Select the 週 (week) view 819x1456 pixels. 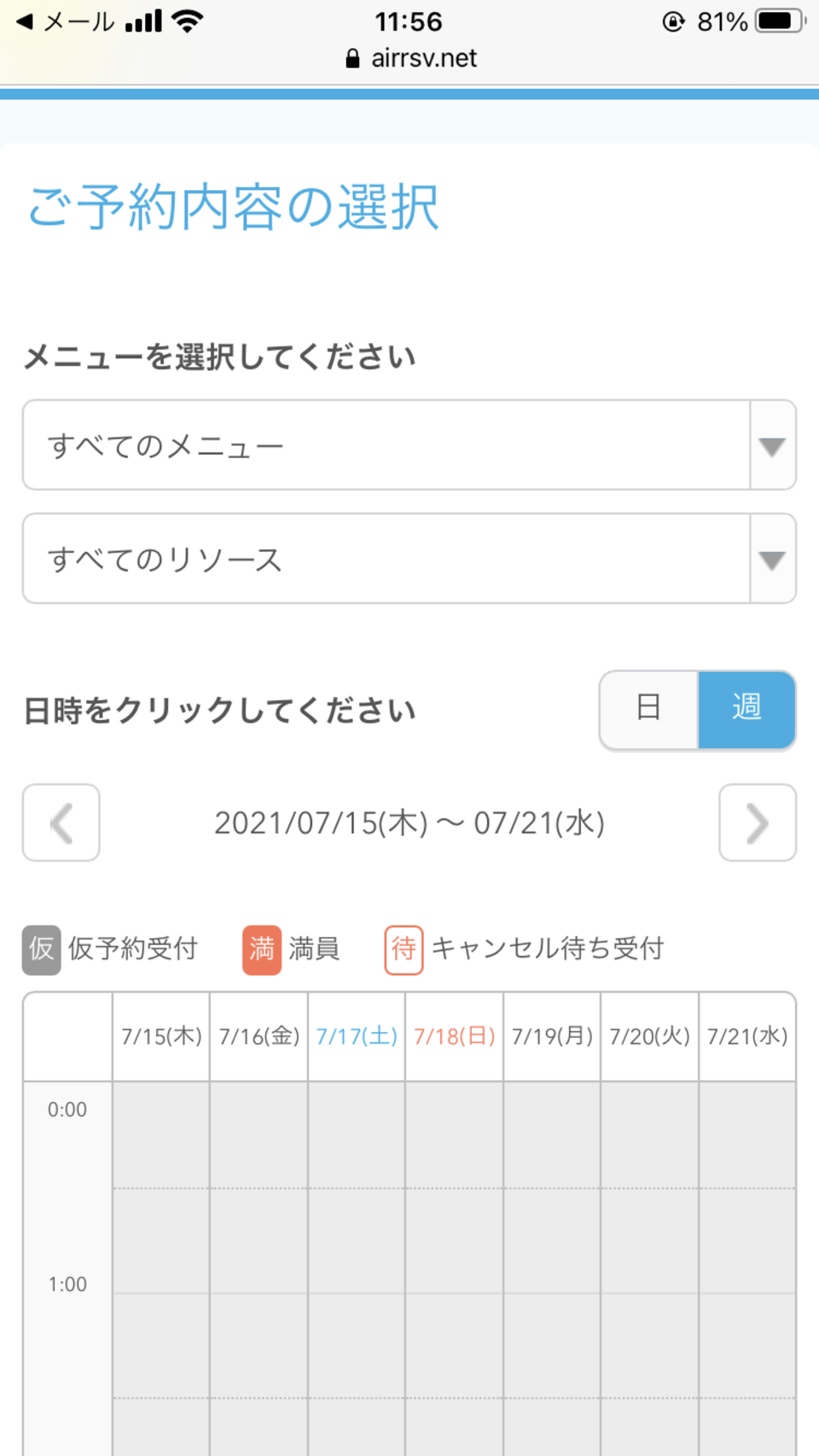(746, 709)
